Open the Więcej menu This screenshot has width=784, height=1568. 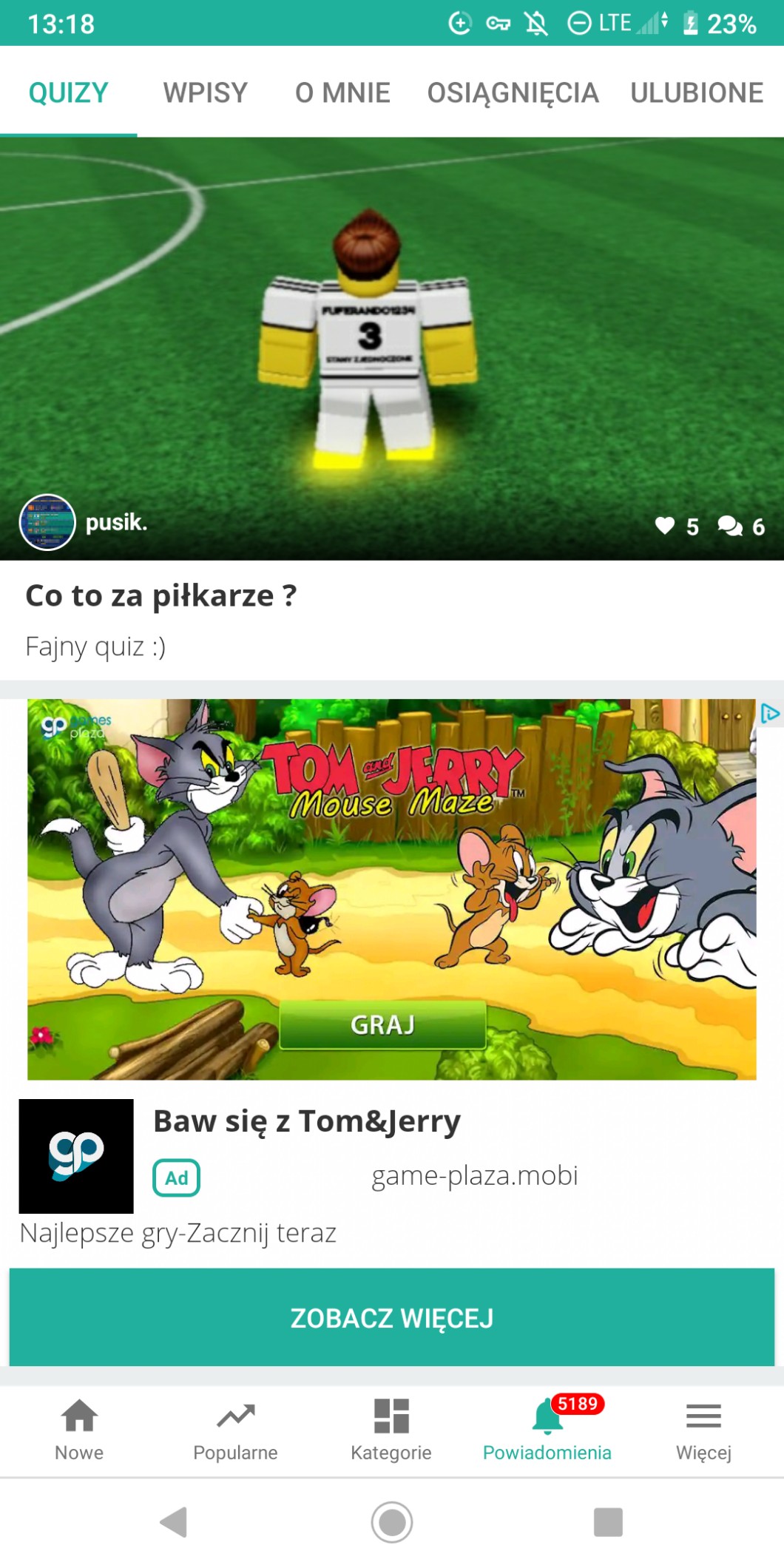703,1430
